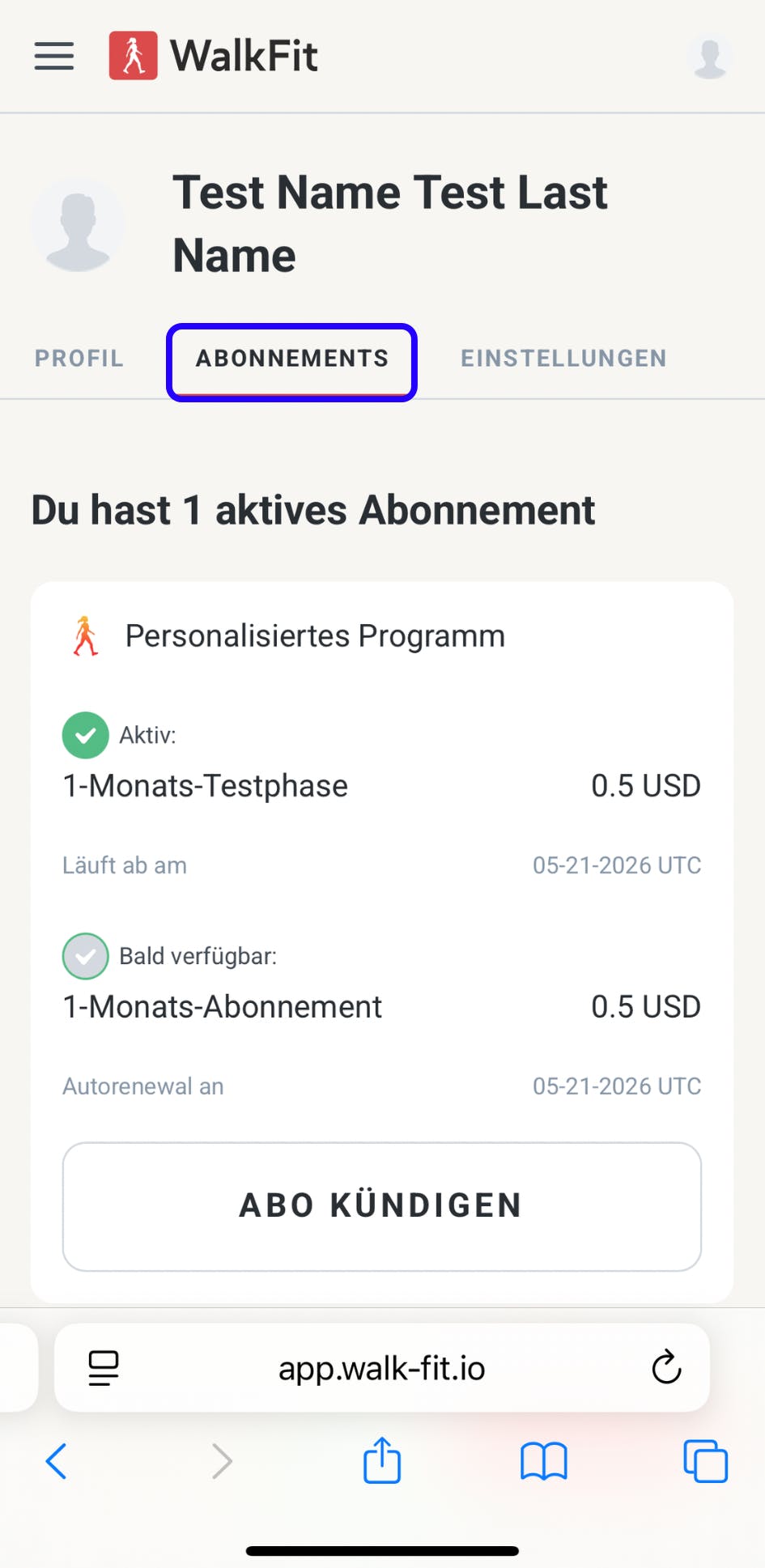Share this page from the Safari toolbar

pos(381,1461)
